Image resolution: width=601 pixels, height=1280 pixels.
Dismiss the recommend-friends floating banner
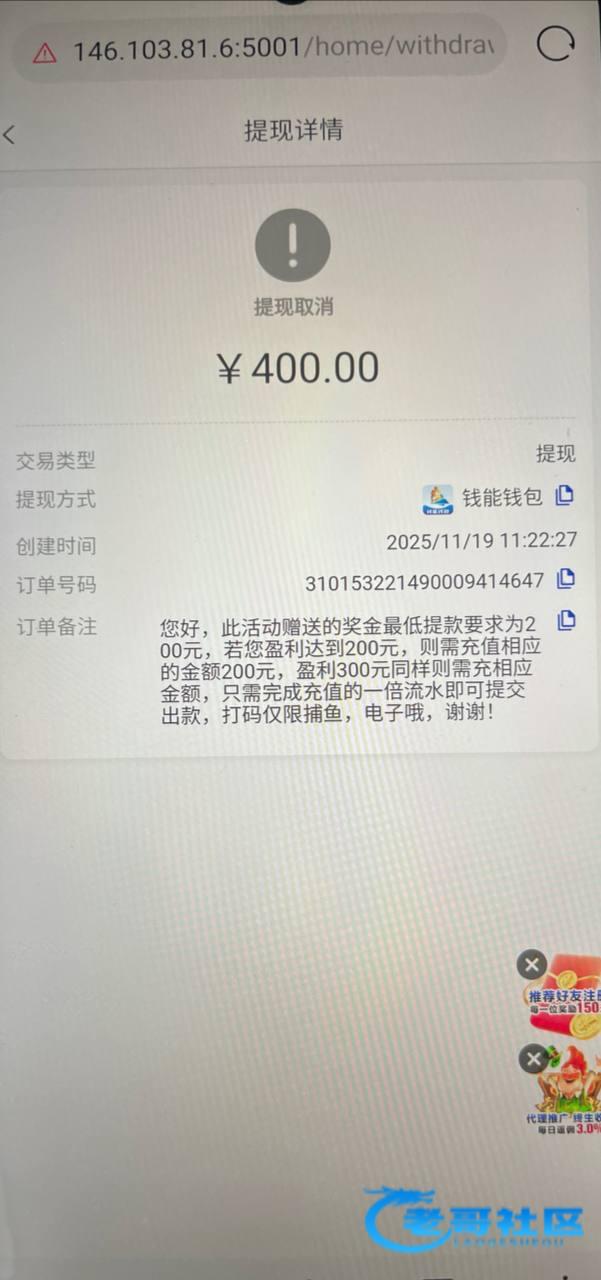coord(531,964)
